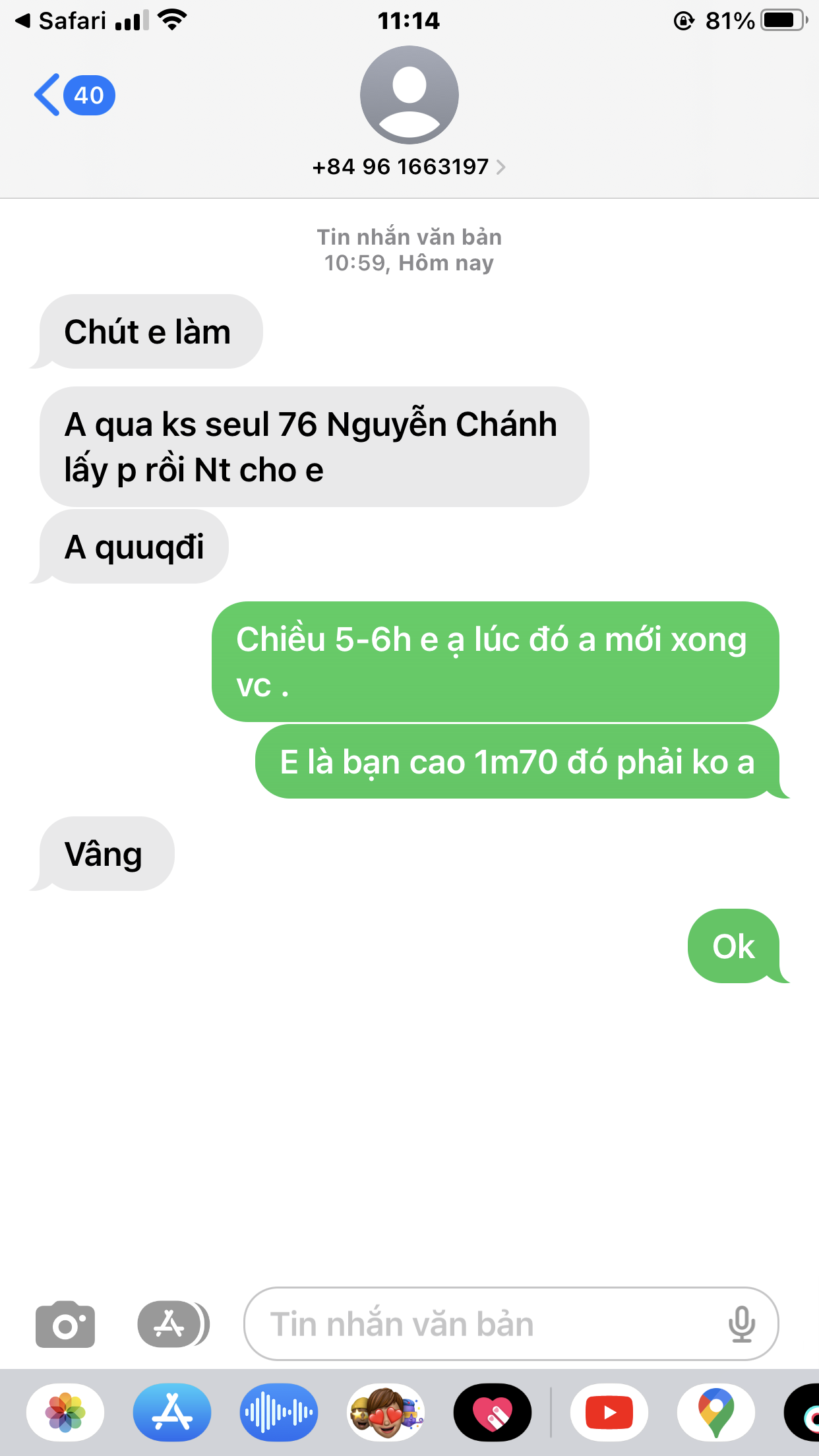Open contact details for +84 96 1663197
This screenshot has height=1456, width=819.
point(409,167)
